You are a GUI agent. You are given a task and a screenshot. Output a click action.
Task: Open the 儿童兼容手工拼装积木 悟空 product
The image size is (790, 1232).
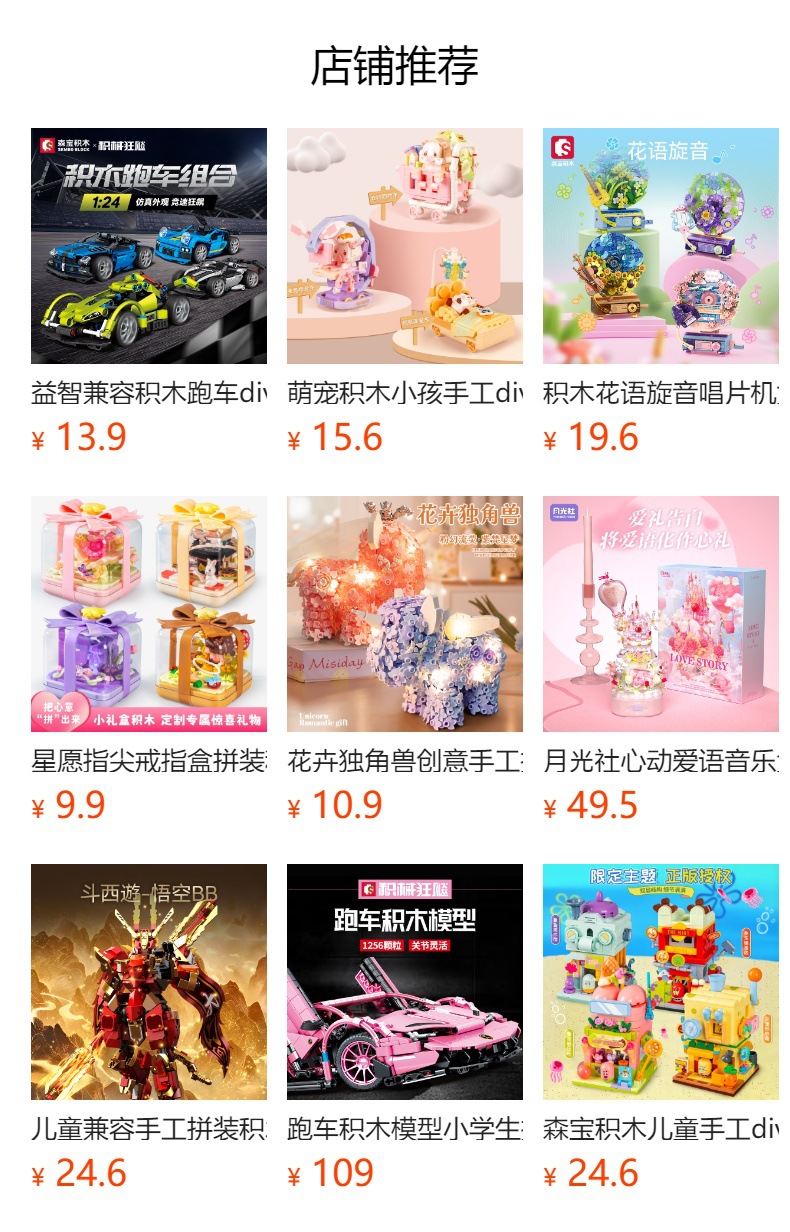tap(148, 982)
